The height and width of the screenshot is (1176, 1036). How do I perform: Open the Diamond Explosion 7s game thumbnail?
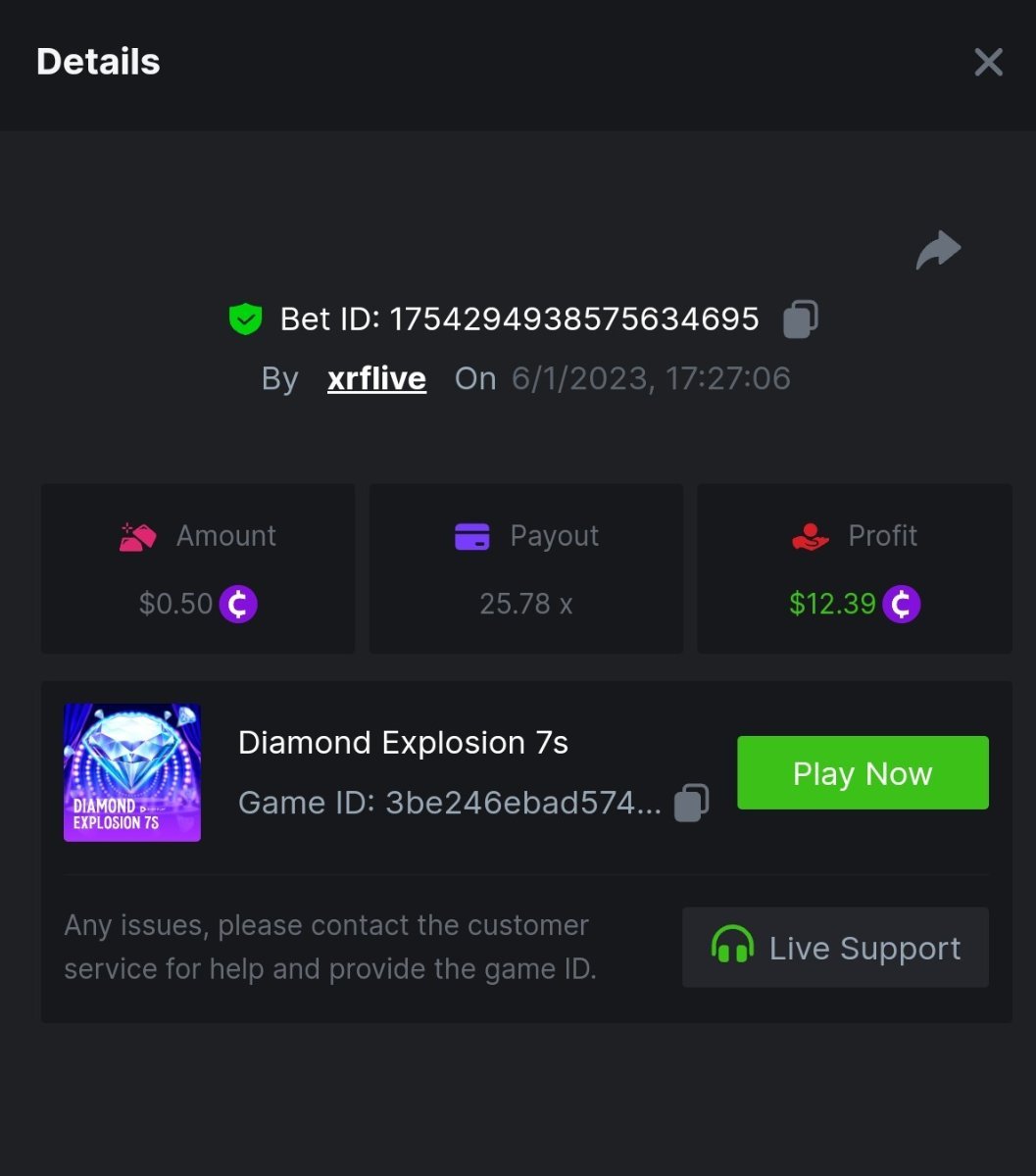[x=132, y=772]
